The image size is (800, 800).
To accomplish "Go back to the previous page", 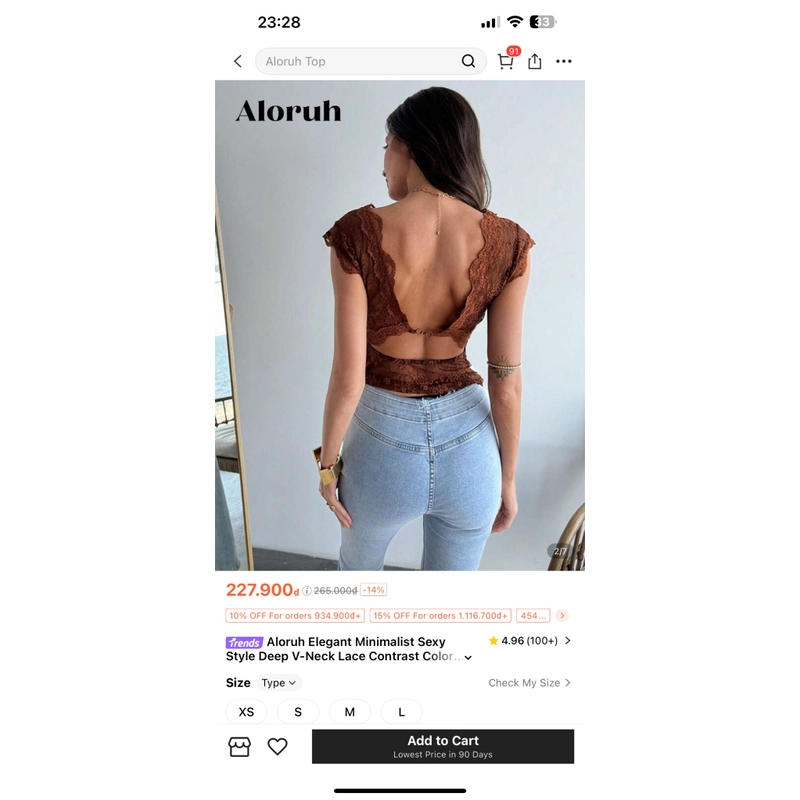I will (x=238, y=61).
